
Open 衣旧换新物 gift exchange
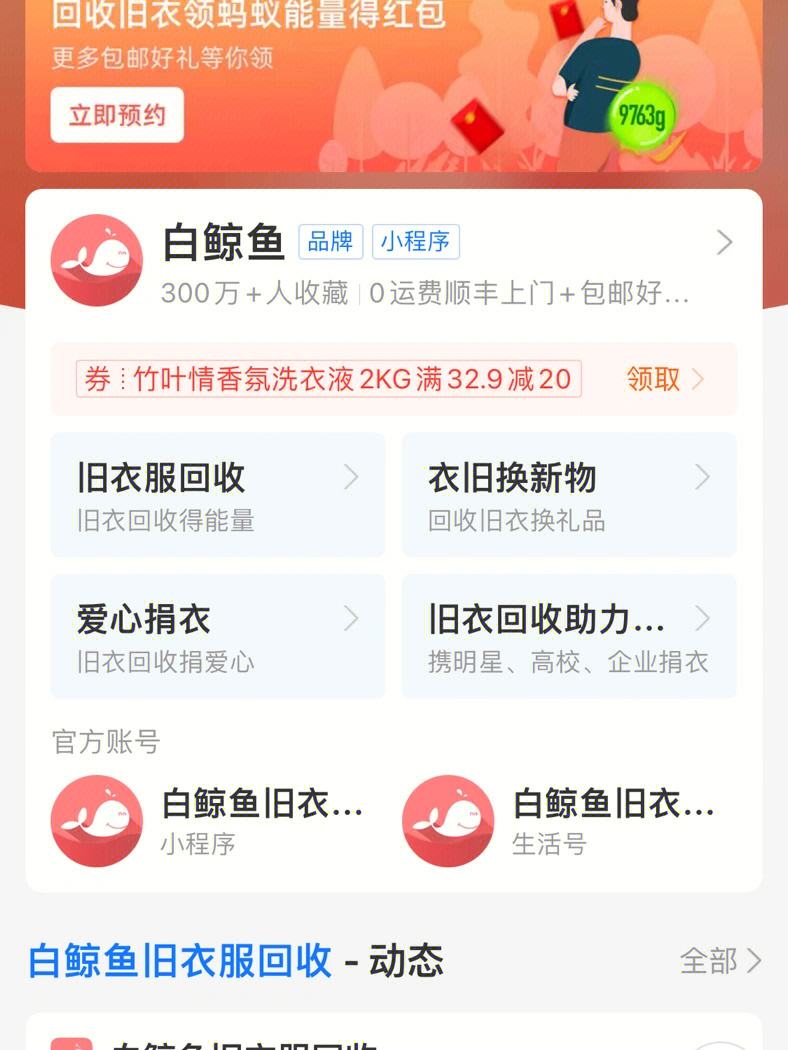(x=568, y=494)
